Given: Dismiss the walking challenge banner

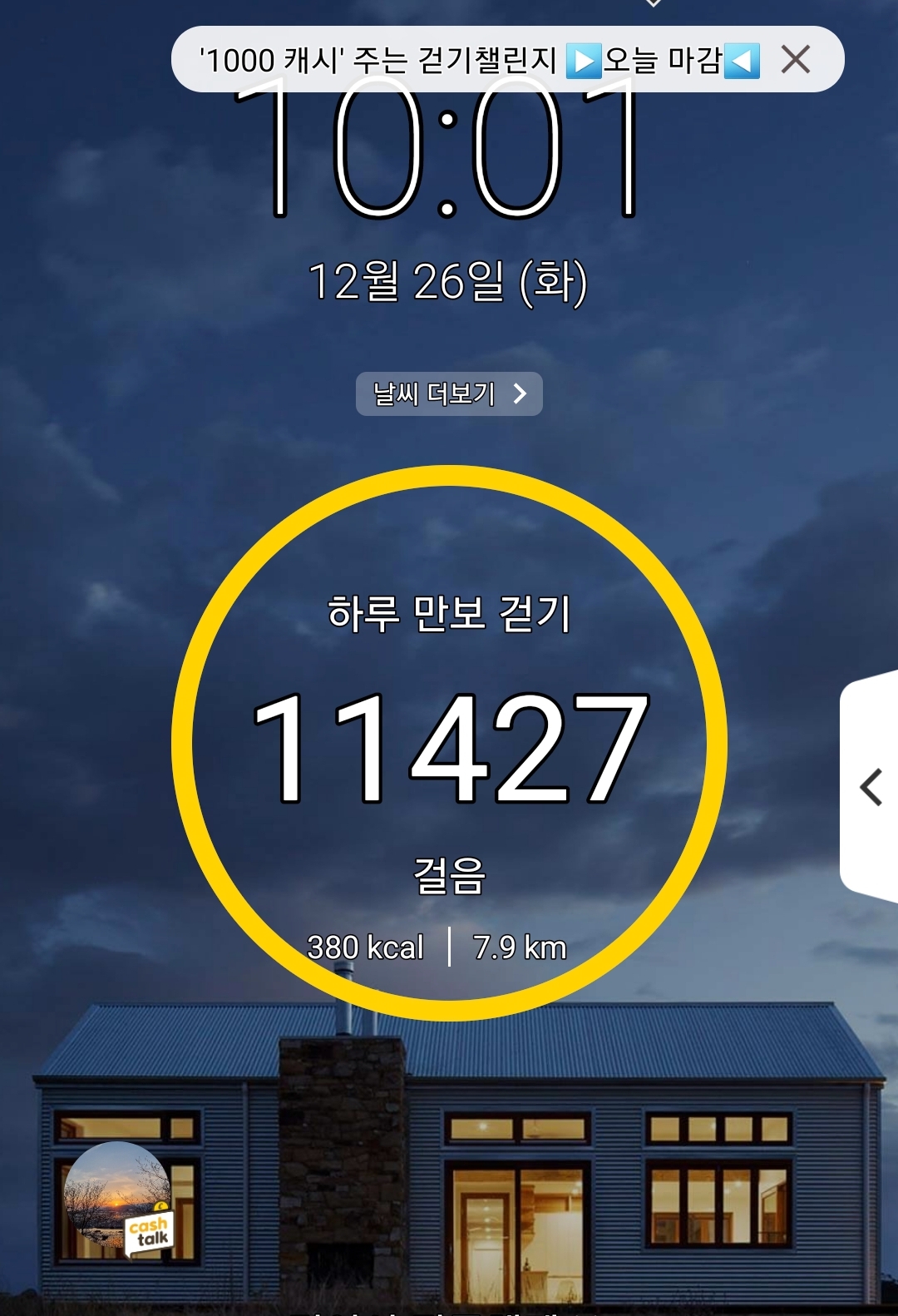Looking at the screenshot, I should click(x=796, y=60).
